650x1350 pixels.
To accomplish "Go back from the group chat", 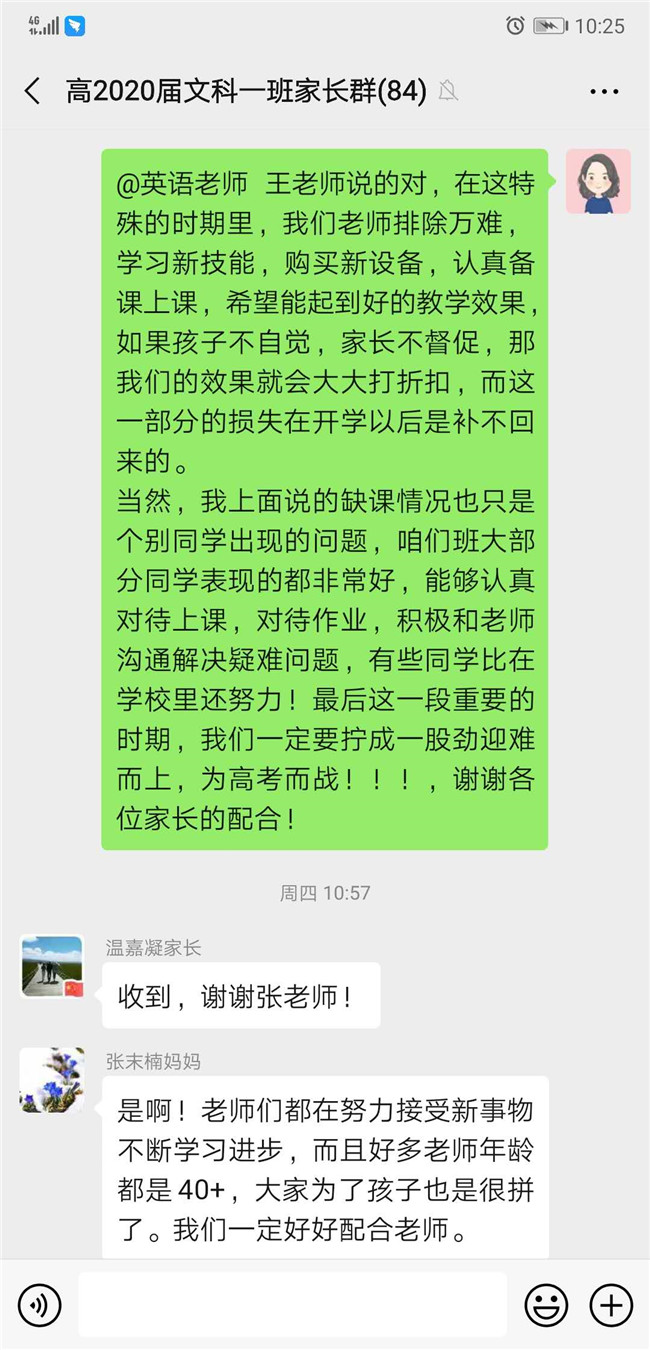I will point(32,92).
